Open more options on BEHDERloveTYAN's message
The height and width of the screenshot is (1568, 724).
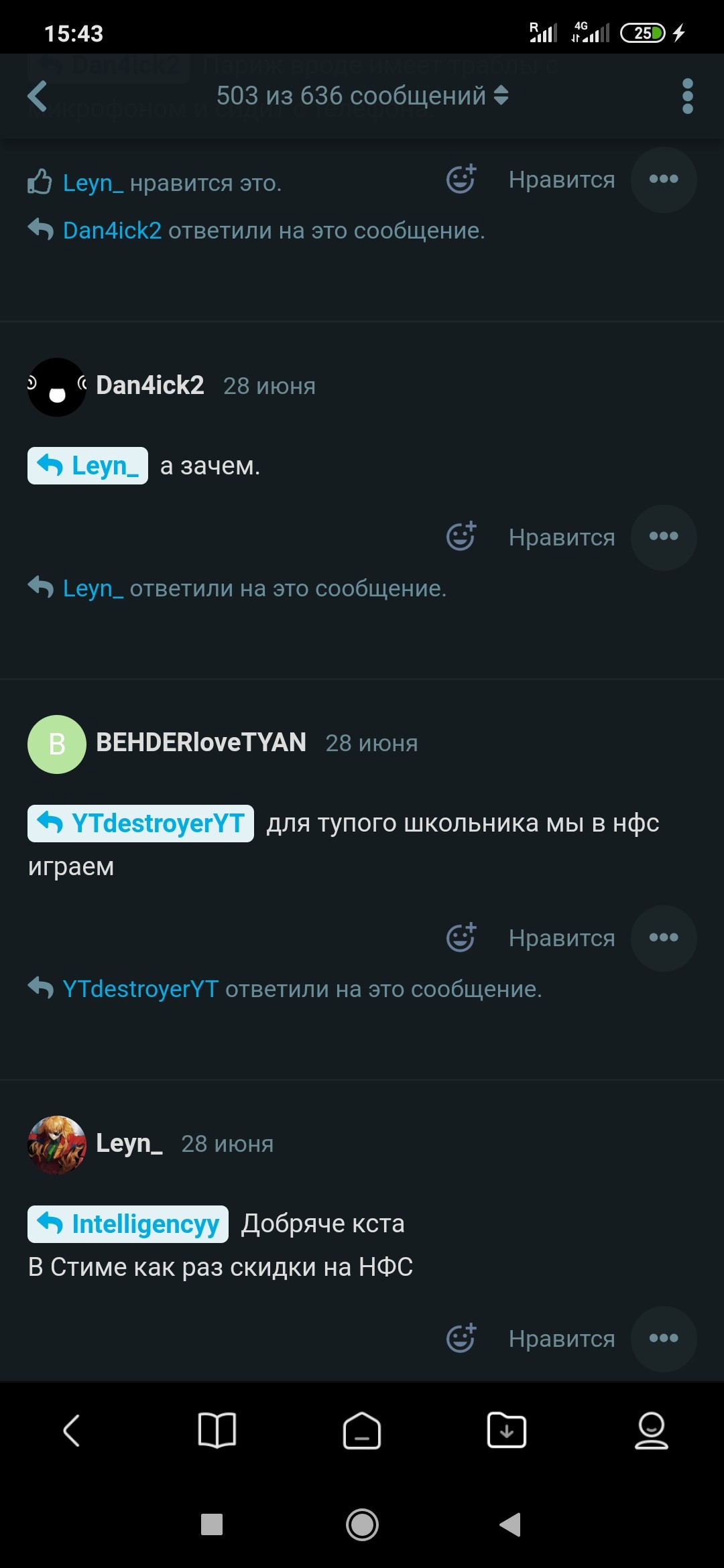pyautogui.click(x=664, y=937)
